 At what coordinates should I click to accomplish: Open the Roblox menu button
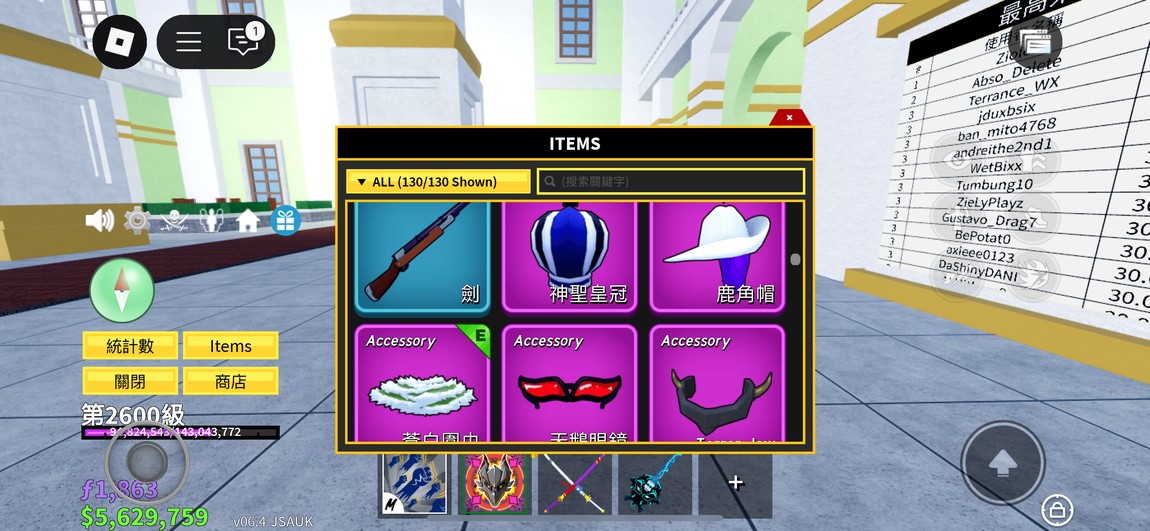pyautogui.click(x=120, y=42)
